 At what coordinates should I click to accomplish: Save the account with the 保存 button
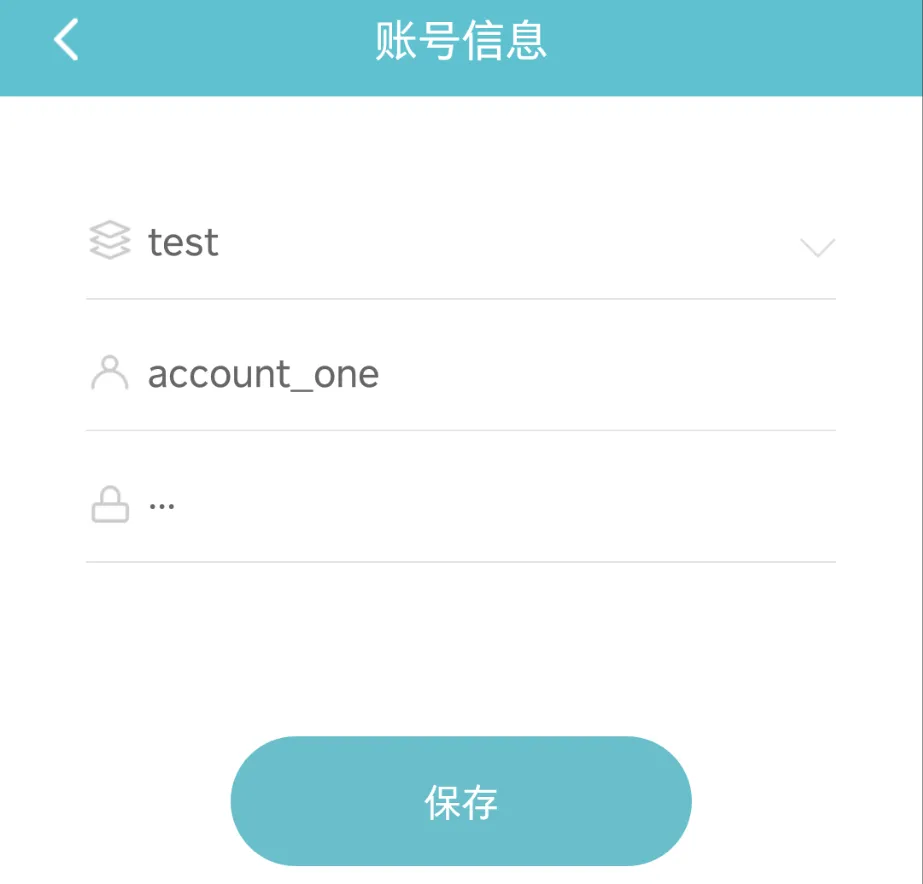click(461, 801)
